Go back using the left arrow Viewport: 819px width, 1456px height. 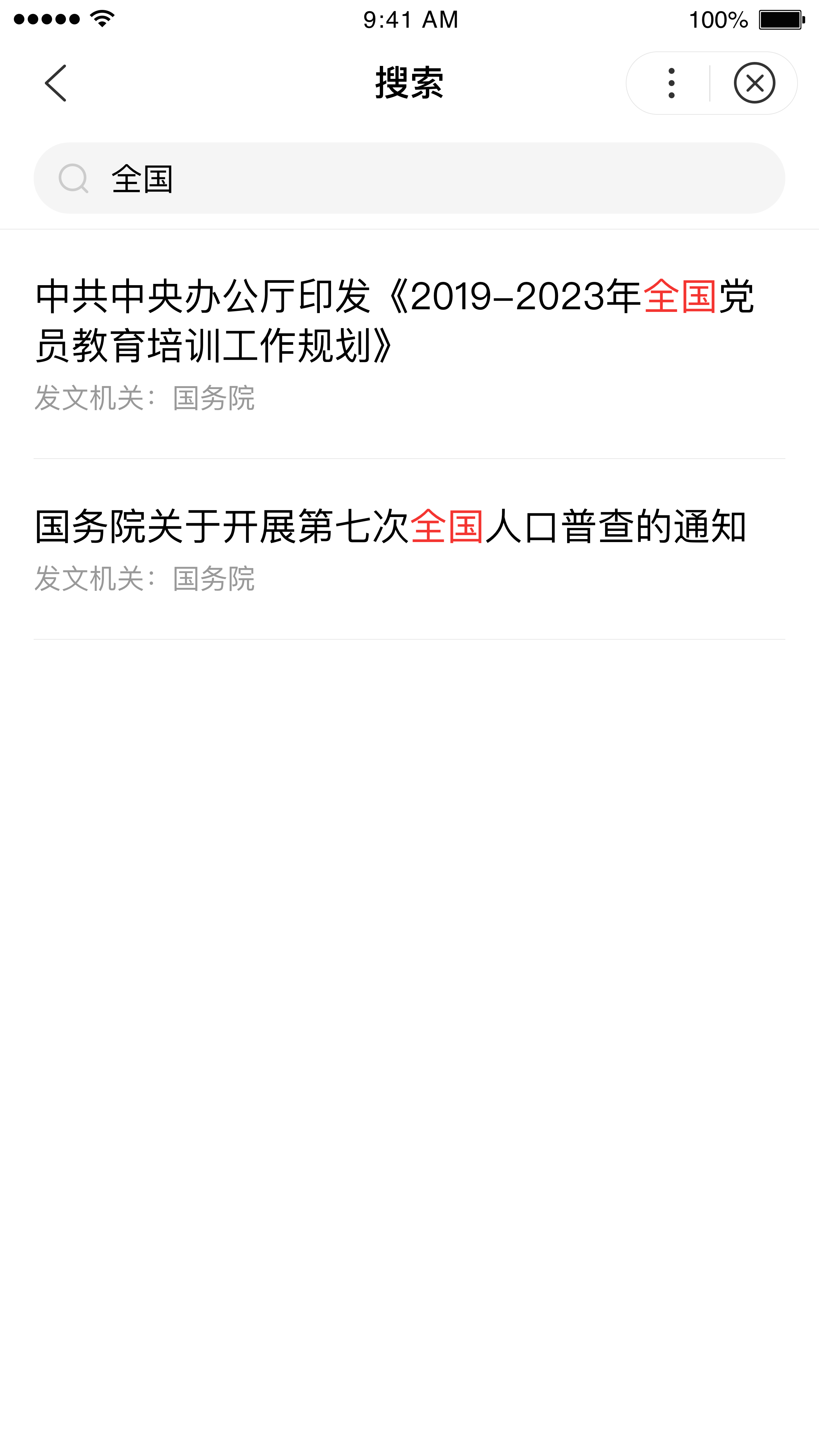55,83
